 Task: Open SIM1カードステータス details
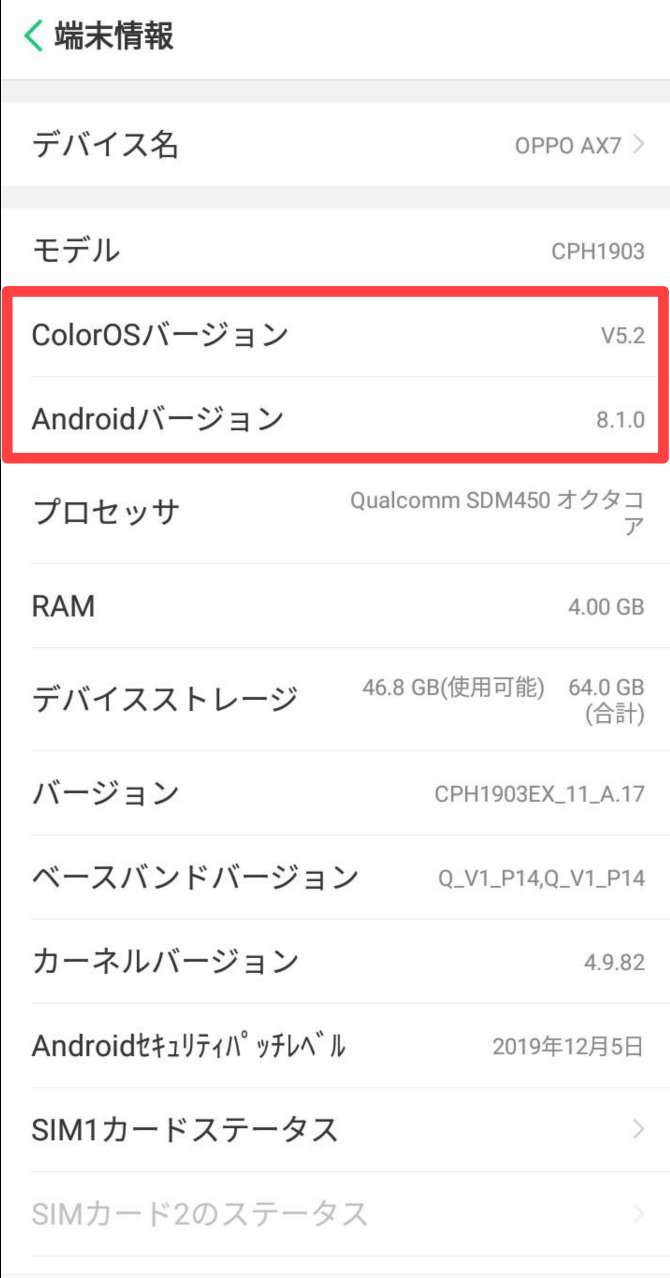coord(335,1130)
